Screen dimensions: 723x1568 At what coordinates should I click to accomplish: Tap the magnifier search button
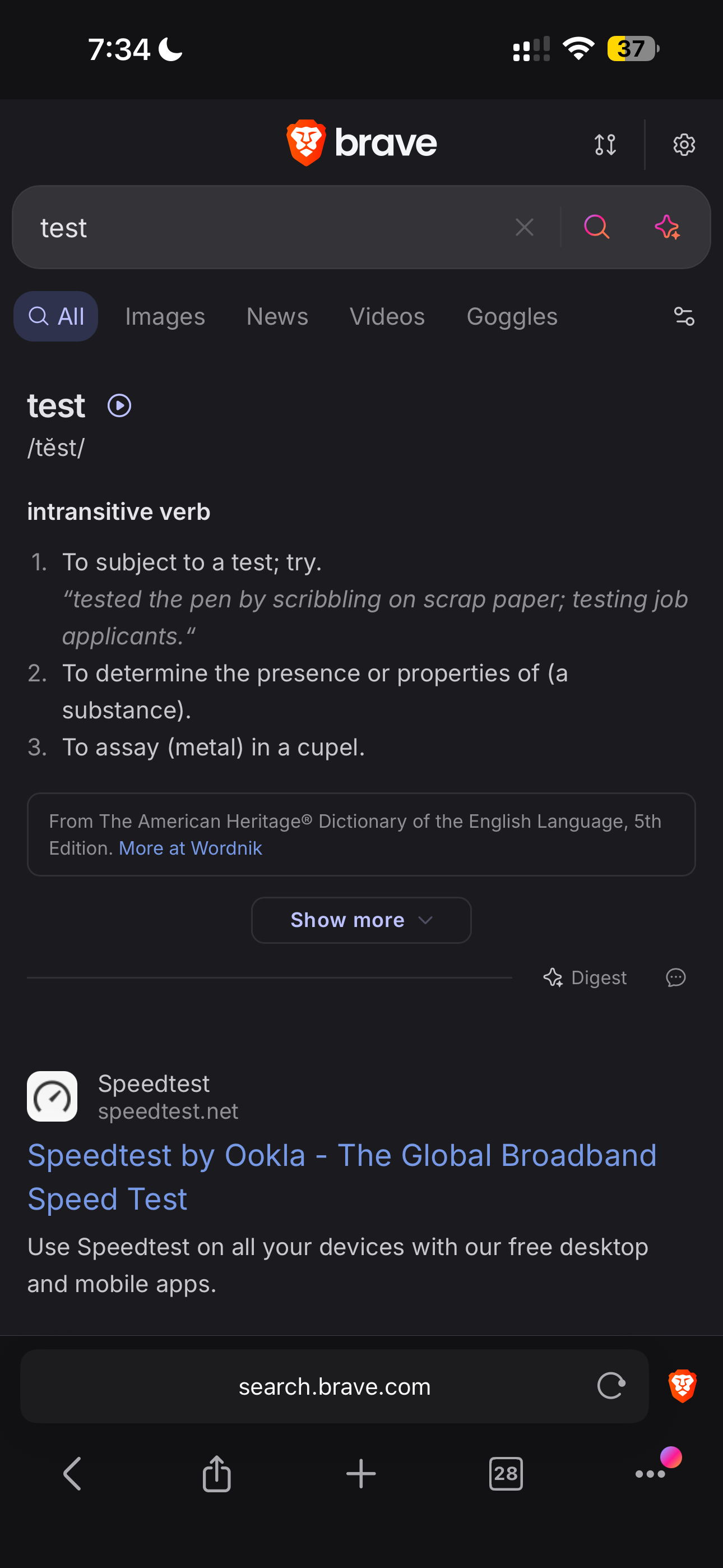coord(596,227)
